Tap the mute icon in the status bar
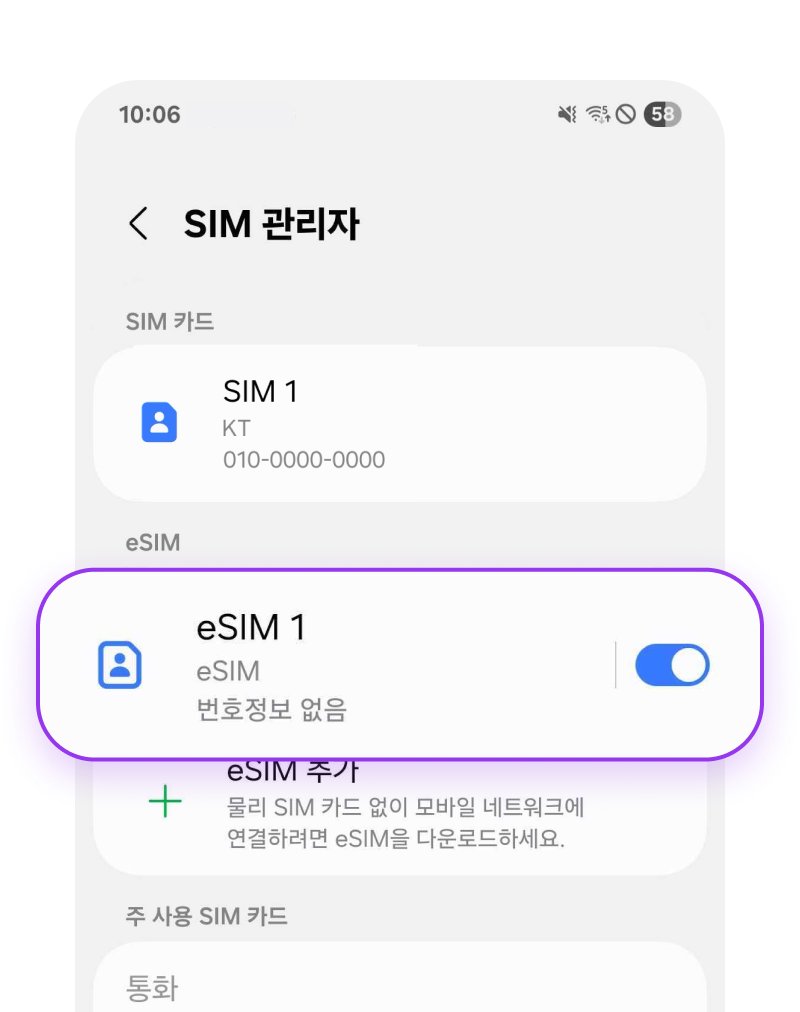The image size is (800, 1012). tap(566, 114)
